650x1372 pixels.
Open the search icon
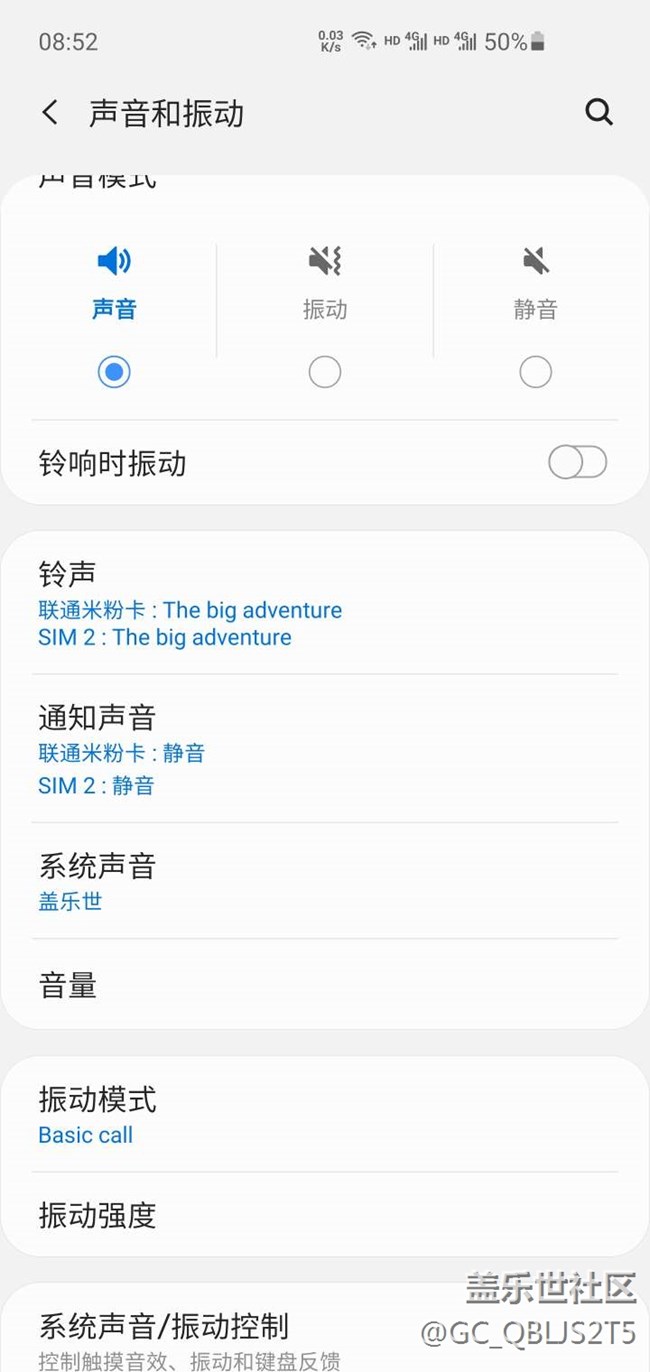click(x=599, y=112)
